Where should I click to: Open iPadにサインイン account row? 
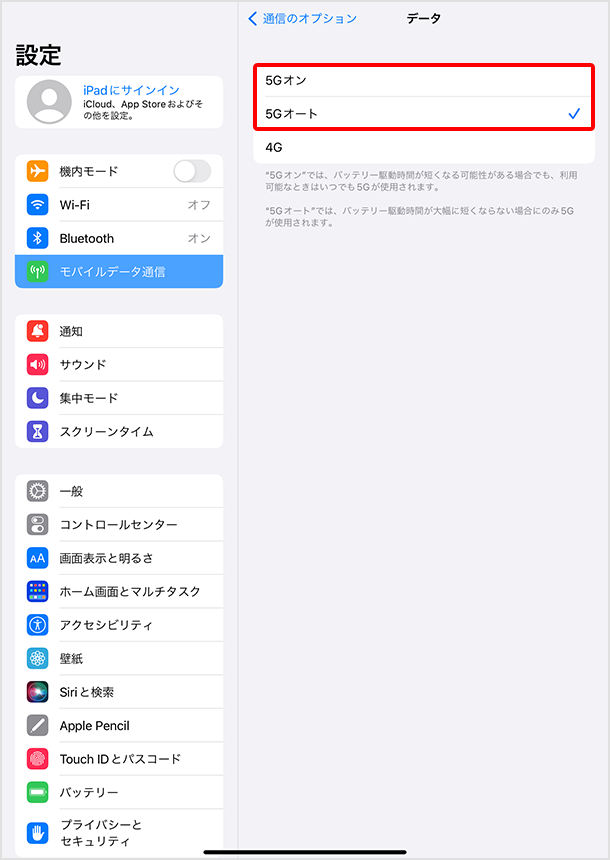click(119, 102)
